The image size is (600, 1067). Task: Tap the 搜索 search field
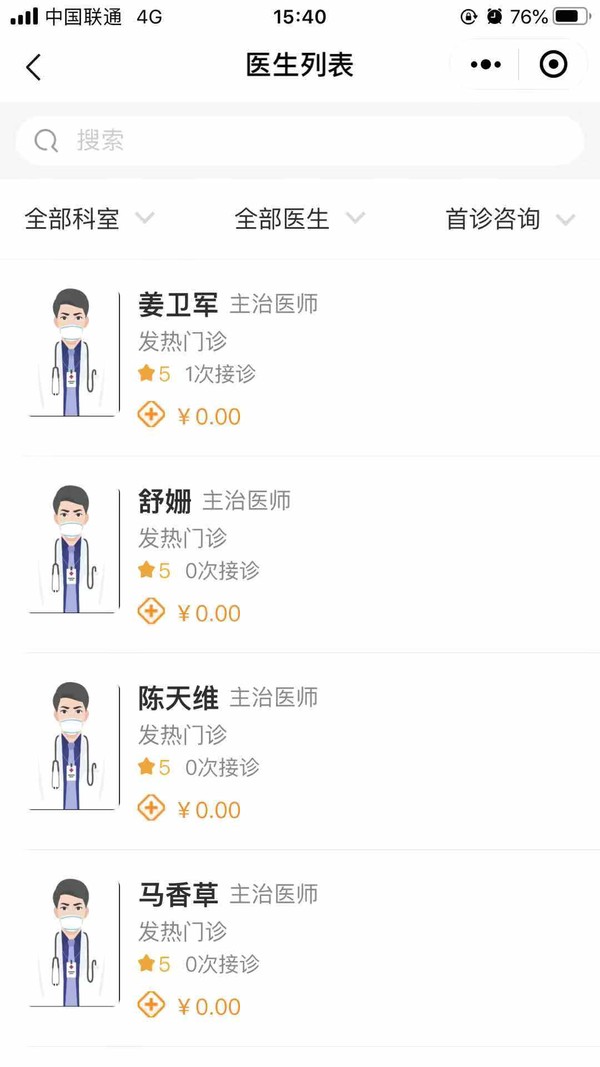coord(300,140)
